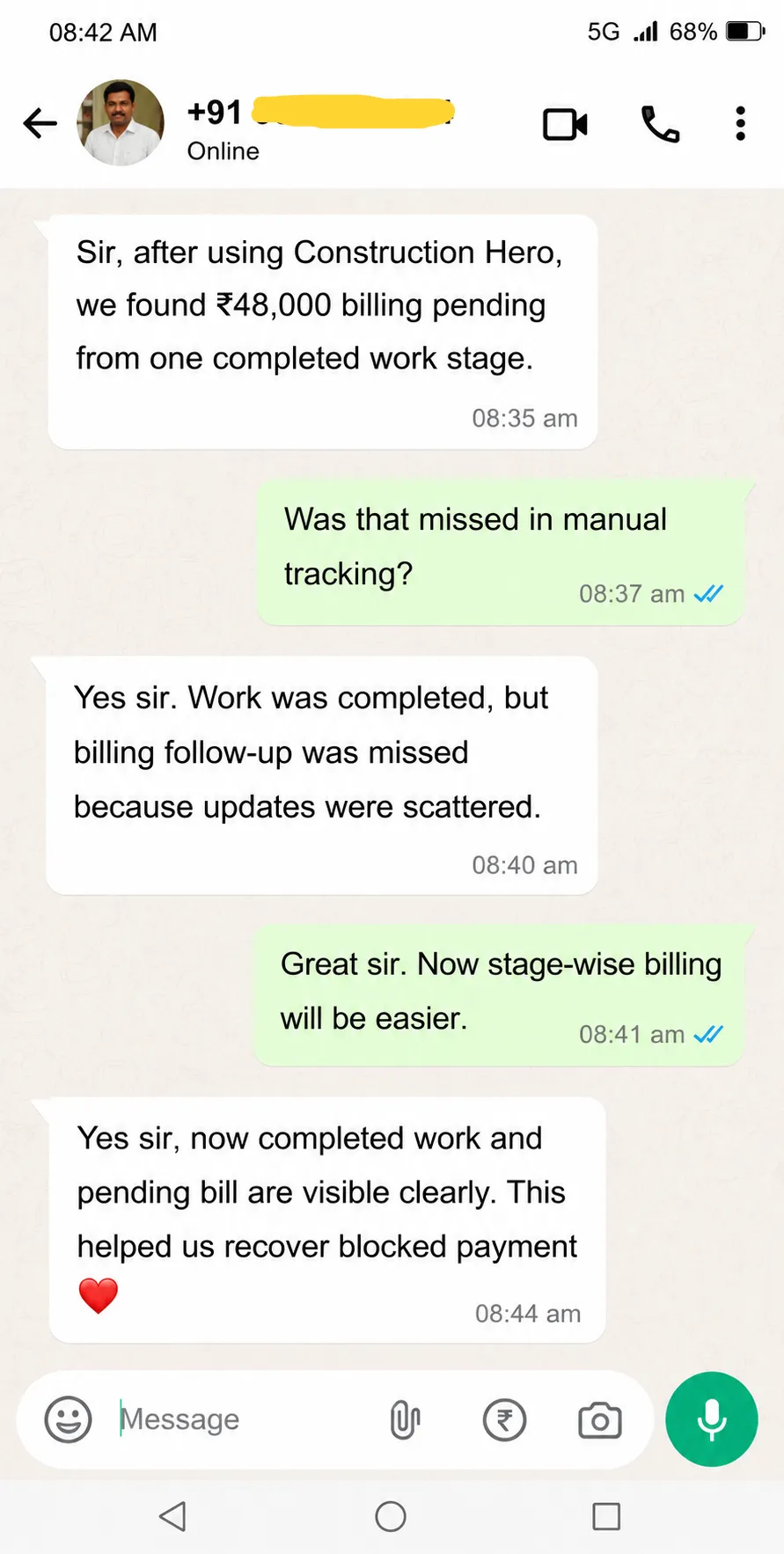Tap the system home button

391,1516
